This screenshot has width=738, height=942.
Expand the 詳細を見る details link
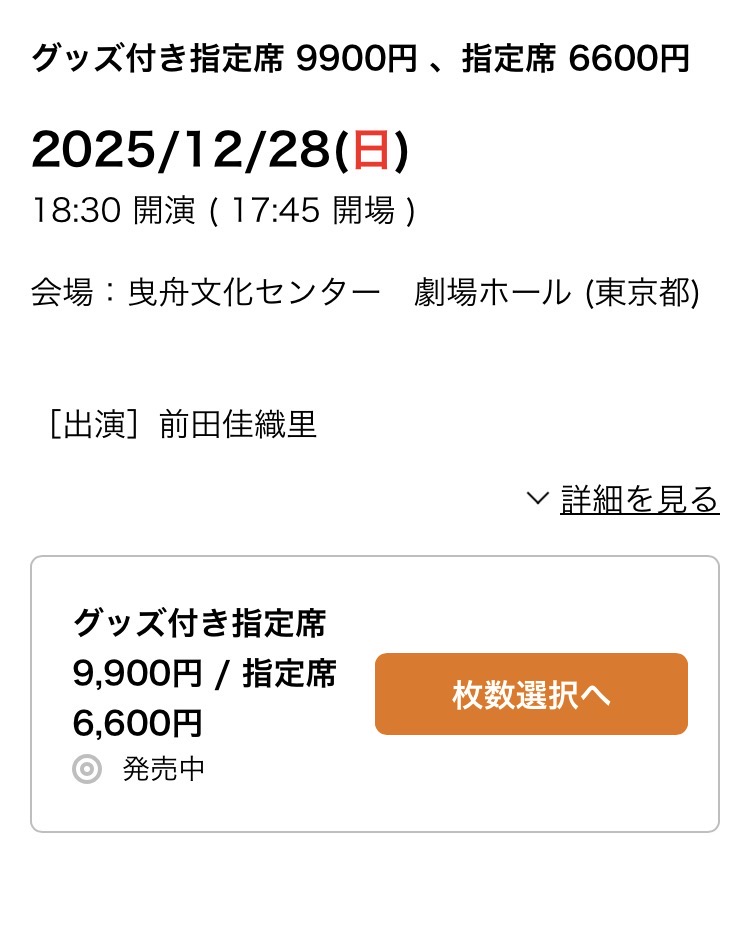[x=638, y=499]
